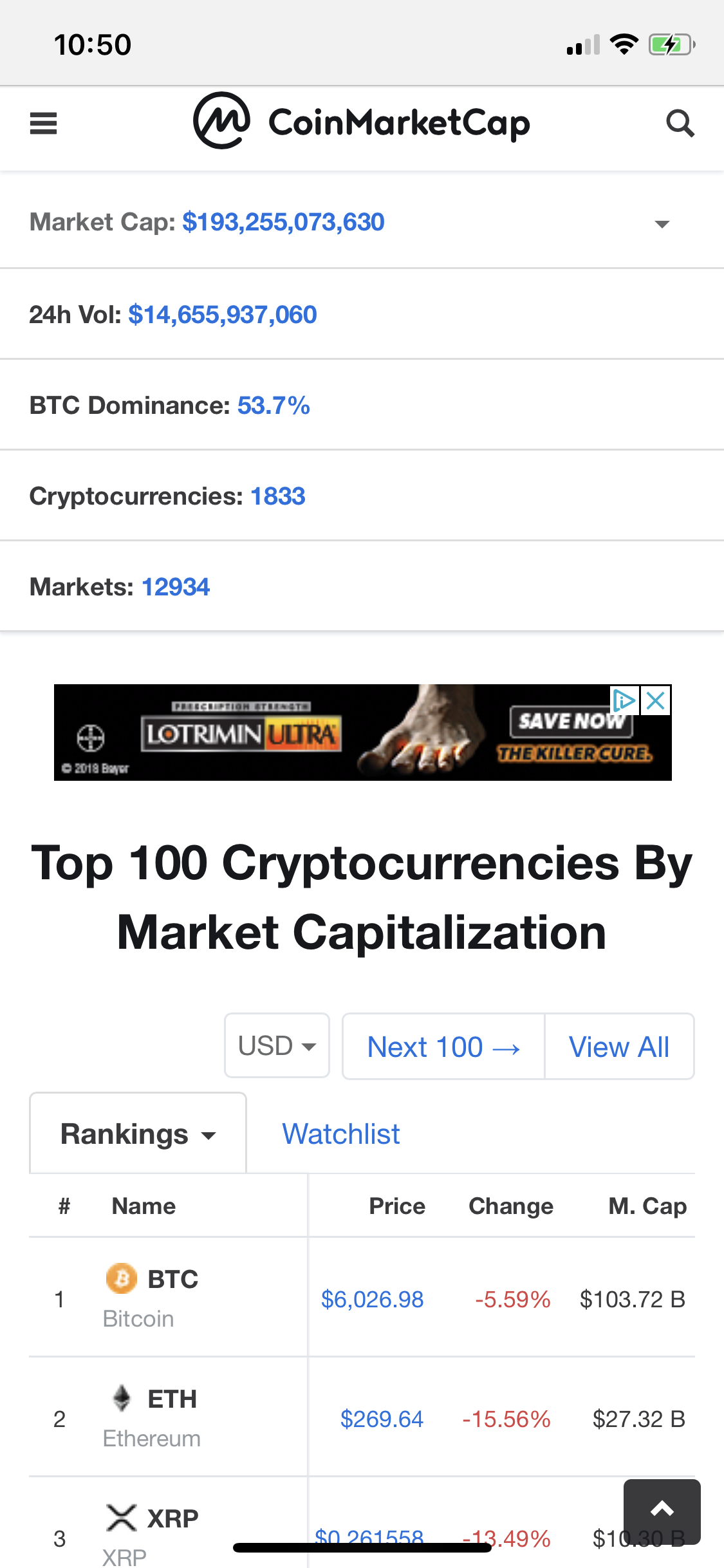Click the Next 100 button

(x=443, y=1046)
